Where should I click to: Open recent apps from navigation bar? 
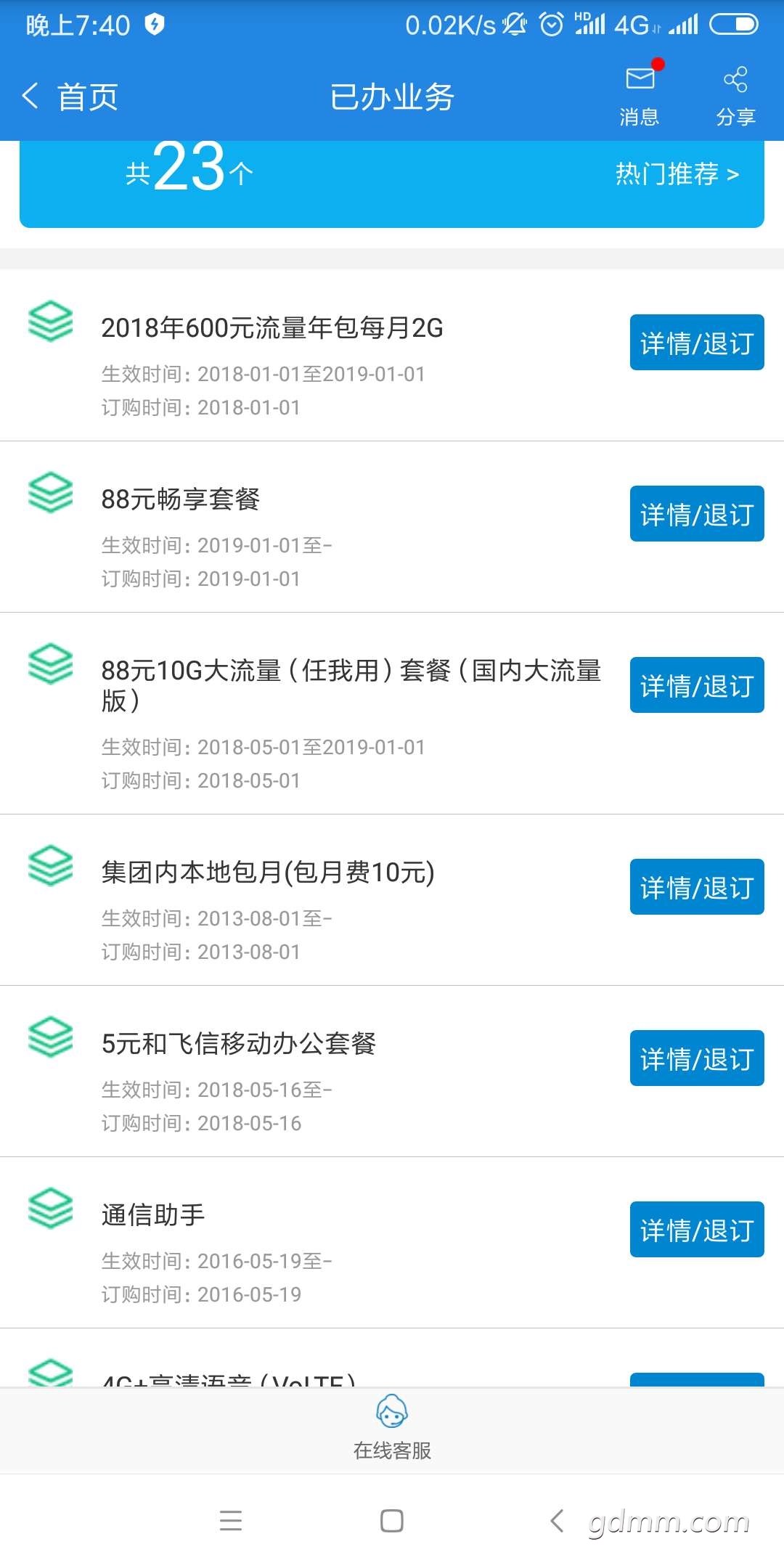tap(231, 1520)
